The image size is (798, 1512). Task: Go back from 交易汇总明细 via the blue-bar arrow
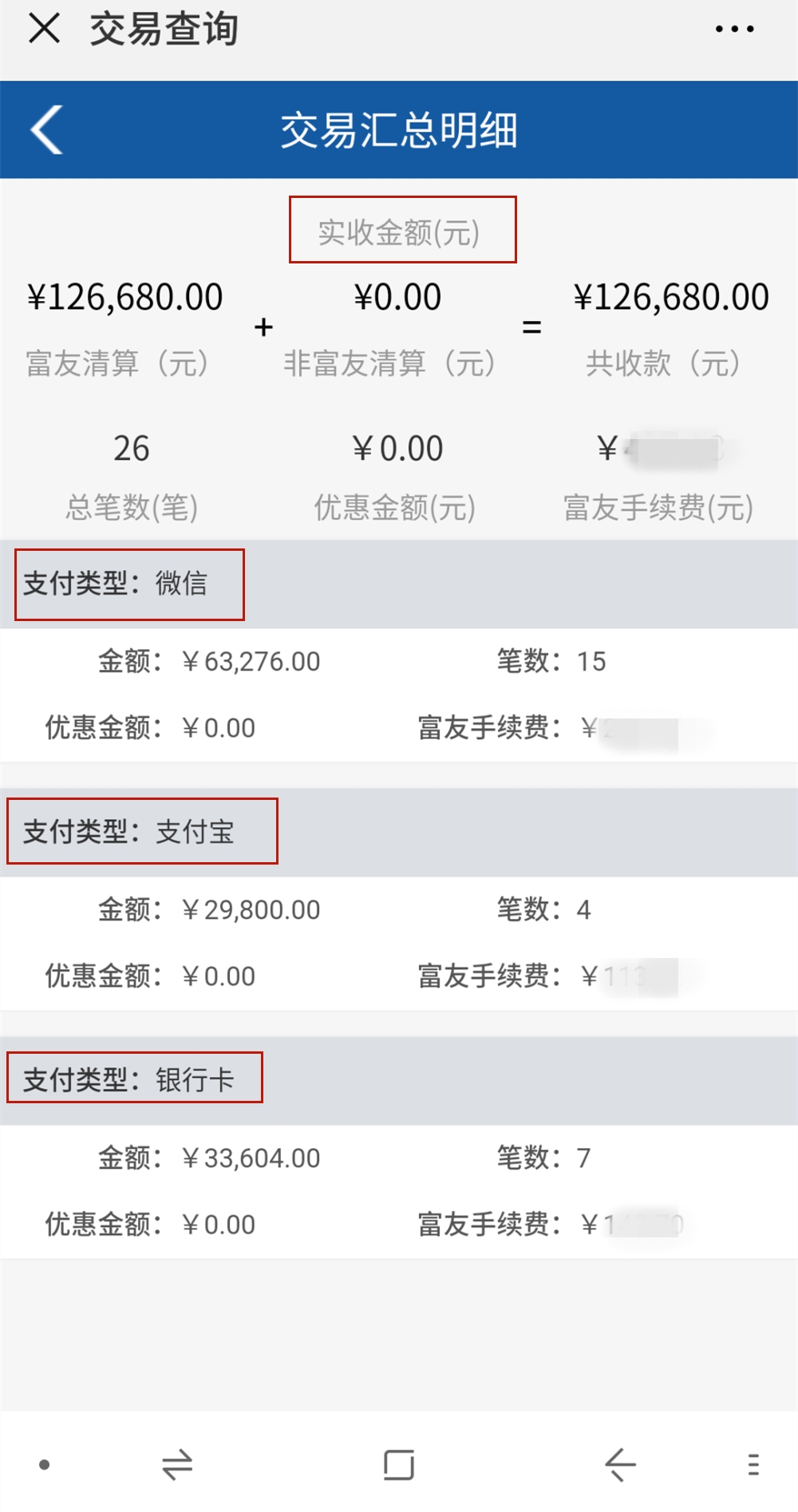46,129
